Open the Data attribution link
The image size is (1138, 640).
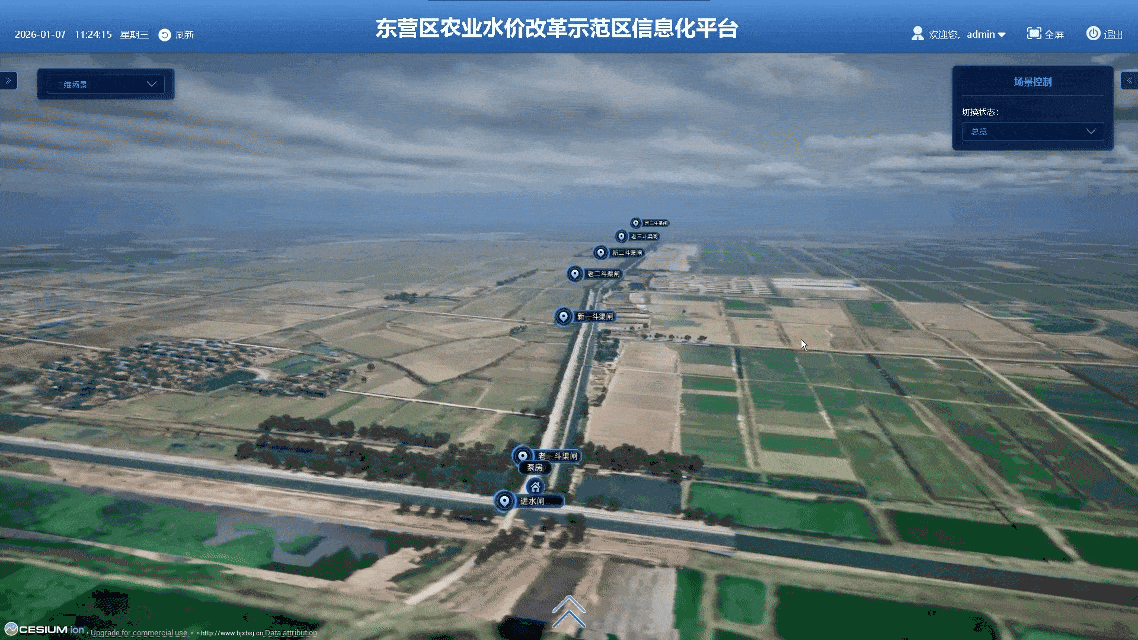pos(286,632)
